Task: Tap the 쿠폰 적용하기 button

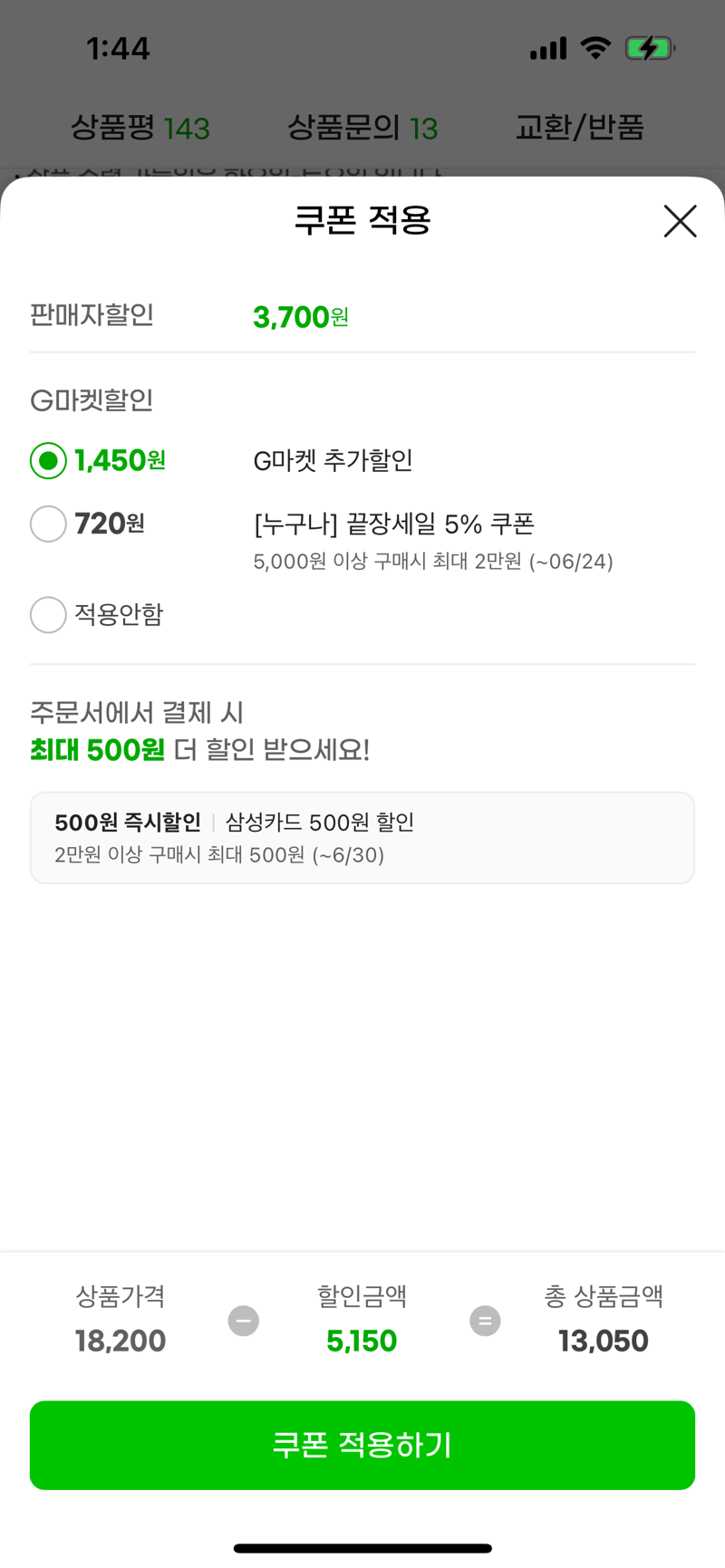Action: 362,1445
